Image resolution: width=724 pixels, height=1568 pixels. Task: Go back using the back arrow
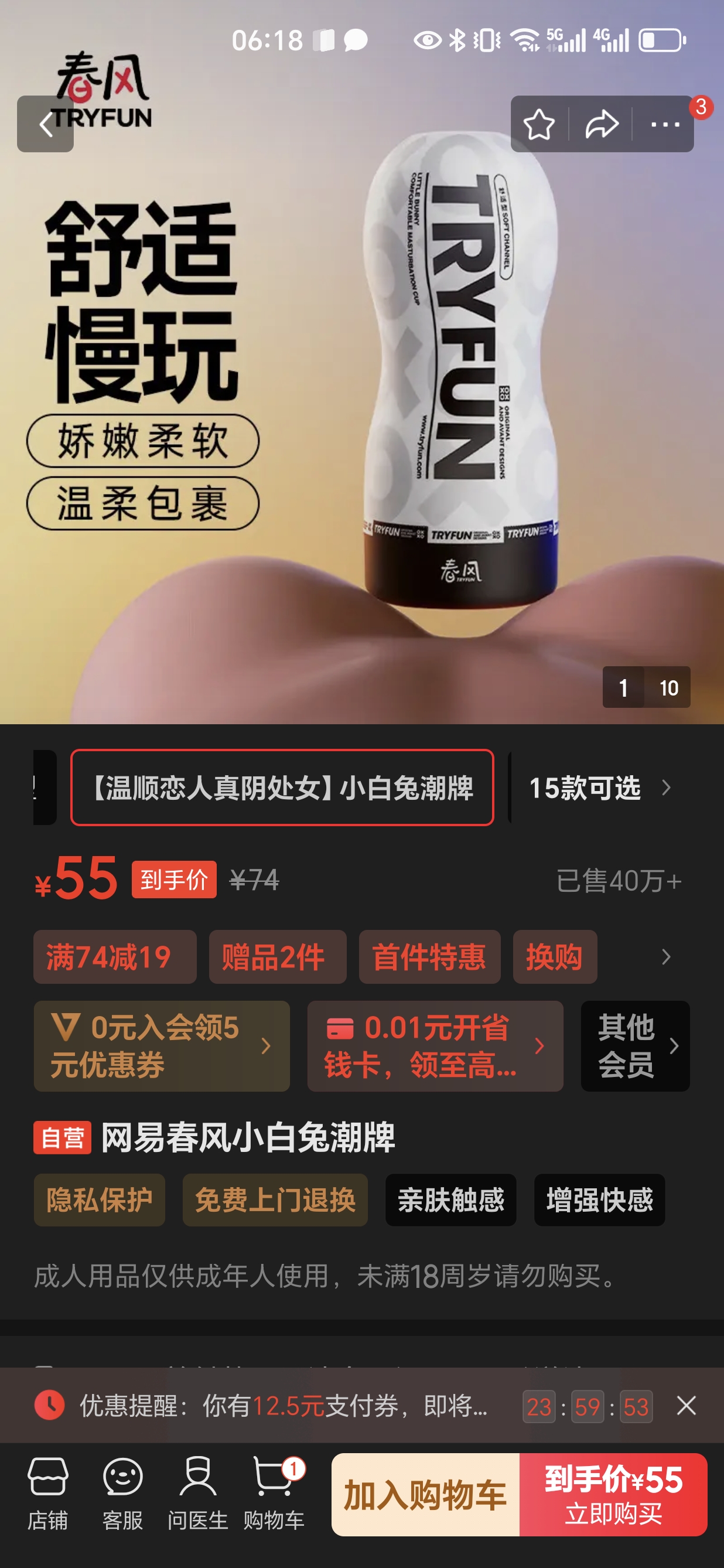coord(46,124)
